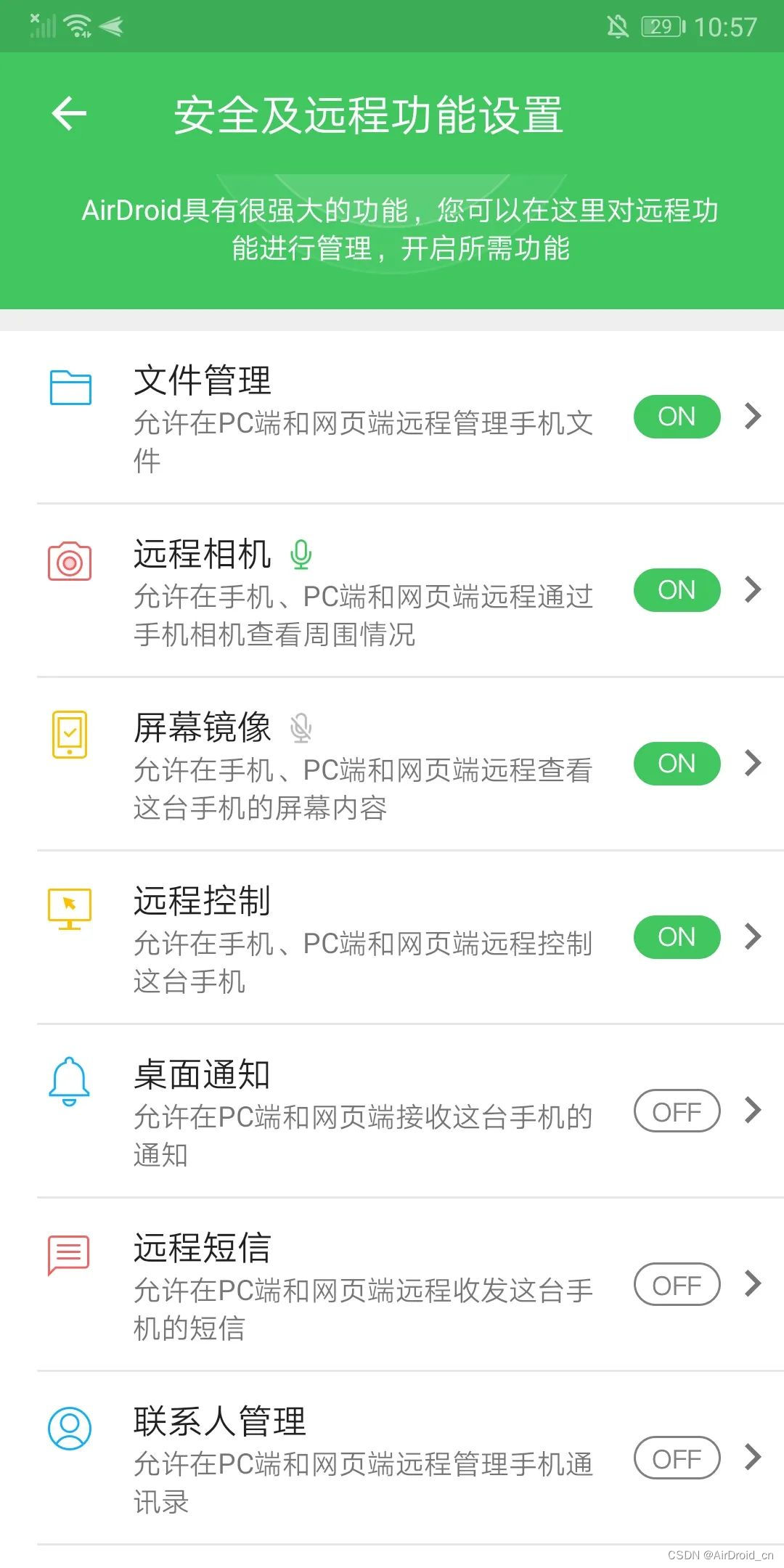Click the red remote camera icon
Image resolution: width=784 pixels, height=1568 pixels.
pos(70,561)
